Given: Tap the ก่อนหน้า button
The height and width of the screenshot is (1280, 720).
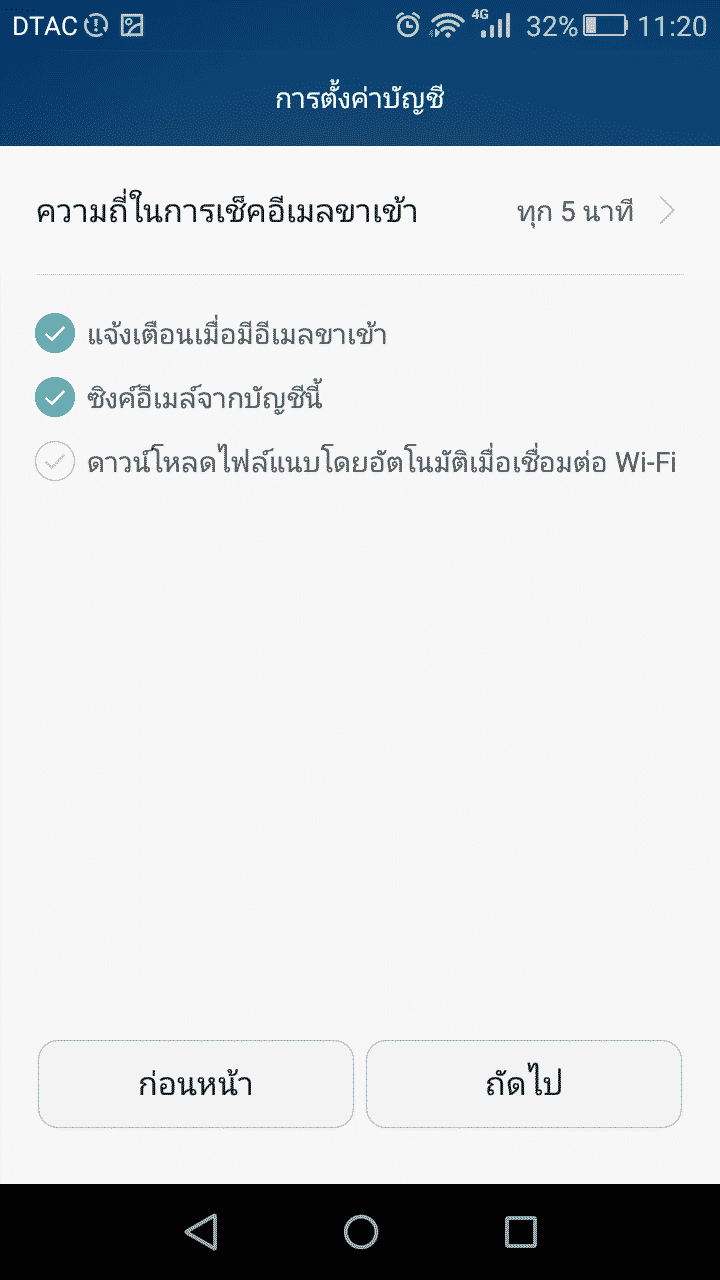Looking at the screenshot, I should coord(196,1084).
